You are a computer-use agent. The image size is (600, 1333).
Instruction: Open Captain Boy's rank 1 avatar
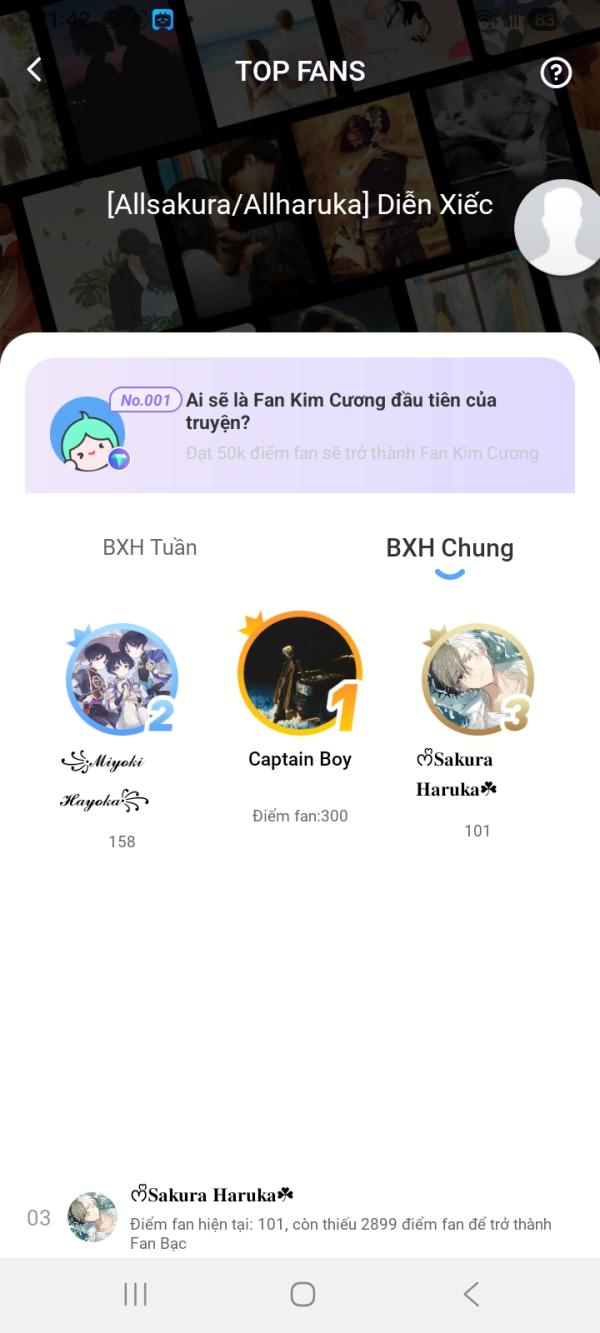pyautogui.click(x=300, y=672)
